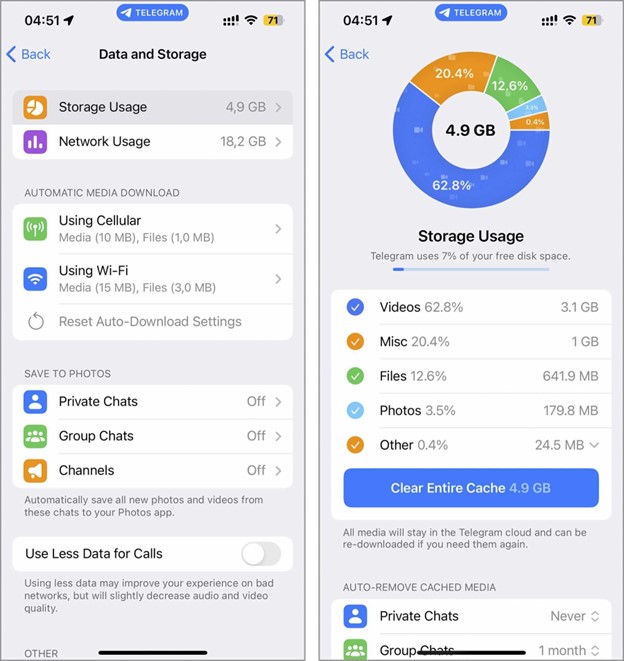
Task: Open Channels save to photos setting
Action: (152, 470)
